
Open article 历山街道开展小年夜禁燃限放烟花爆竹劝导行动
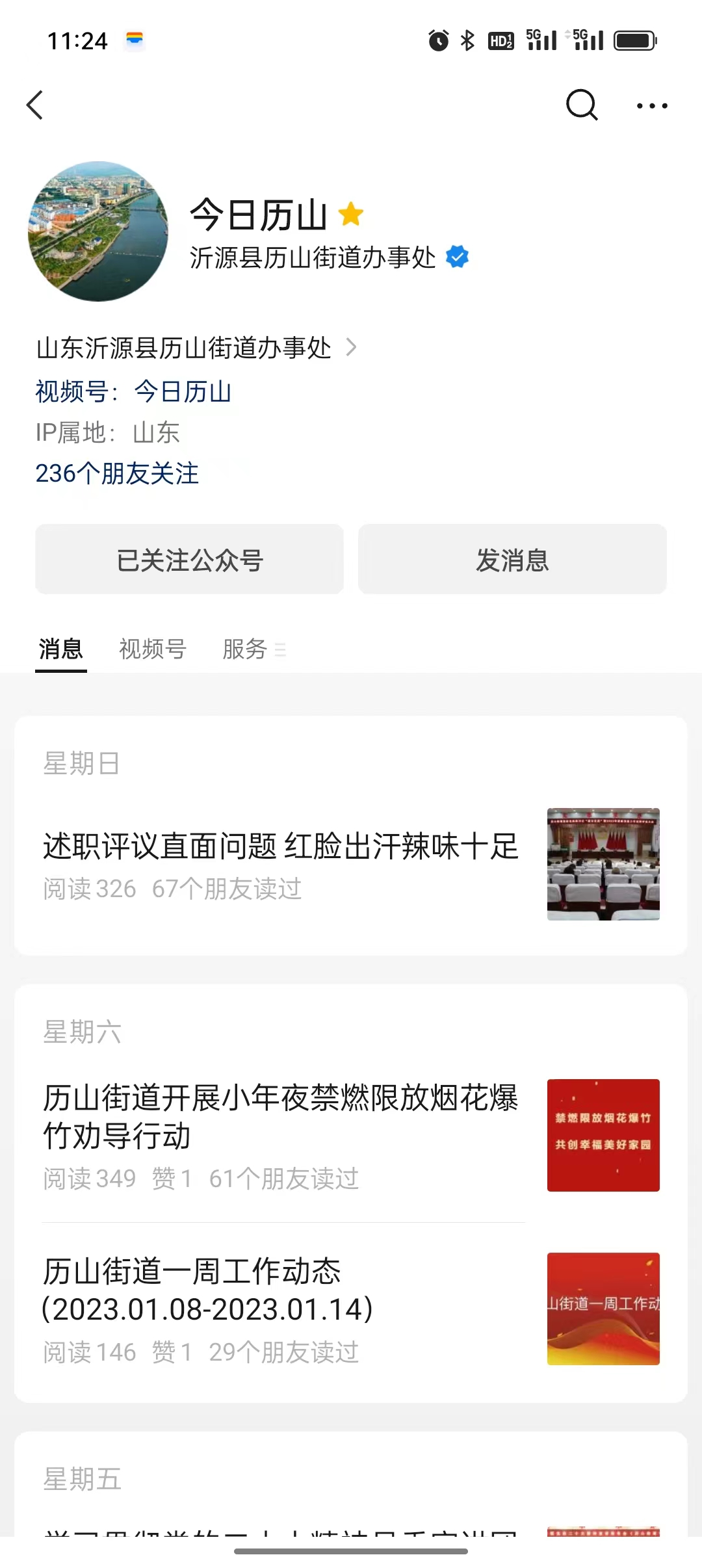tap(281, 1117)
